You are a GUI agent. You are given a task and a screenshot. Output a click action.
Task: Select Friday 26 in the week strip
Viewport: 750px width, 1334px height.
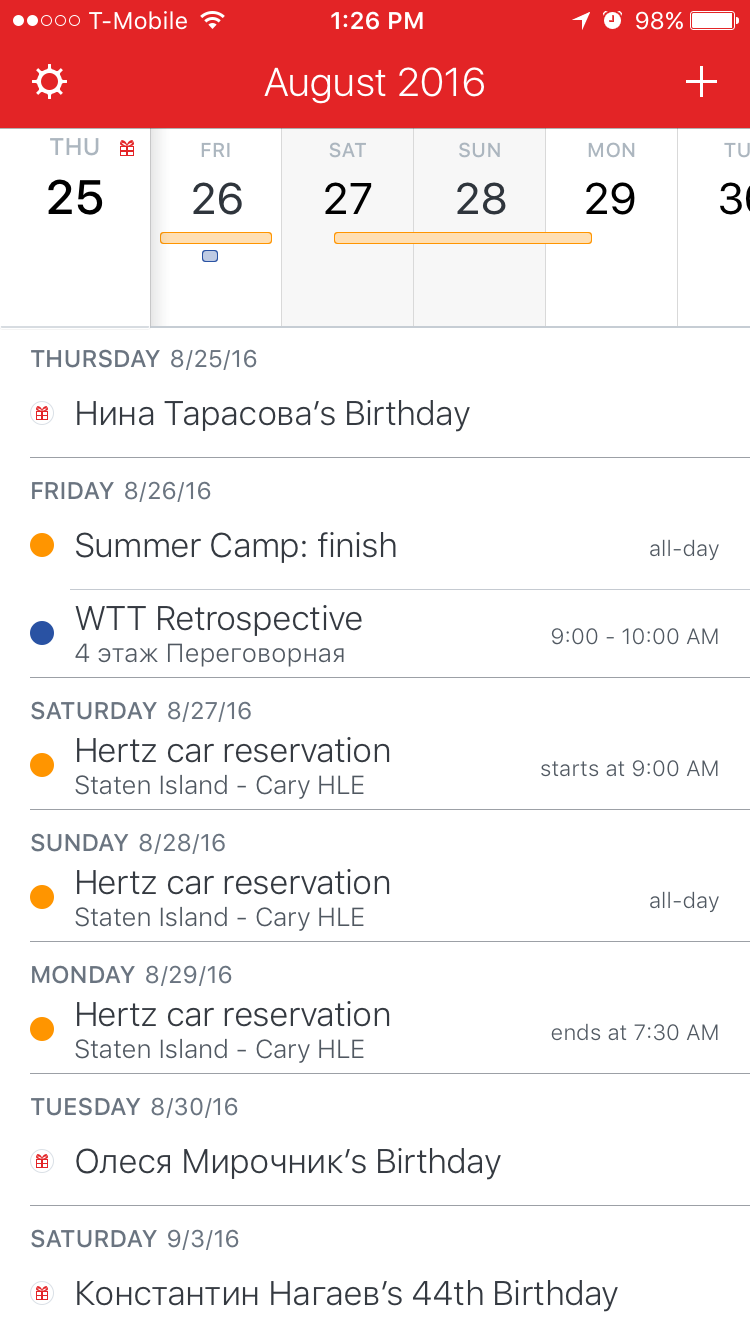pyautogui.click(x=216, y=227)
